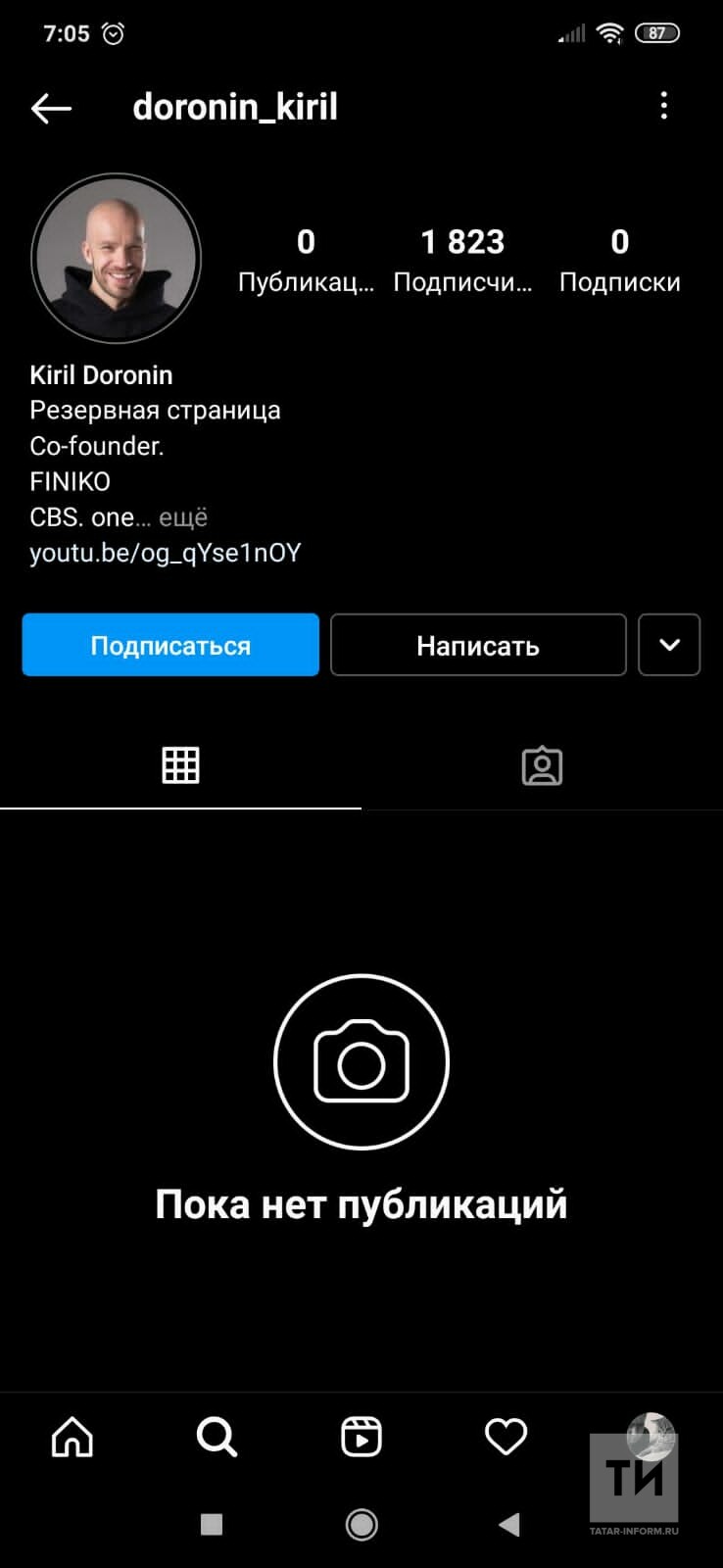723x1568 pixels.
Task: Tap the system back triangle button
Action: click(x=508, y=1524)
